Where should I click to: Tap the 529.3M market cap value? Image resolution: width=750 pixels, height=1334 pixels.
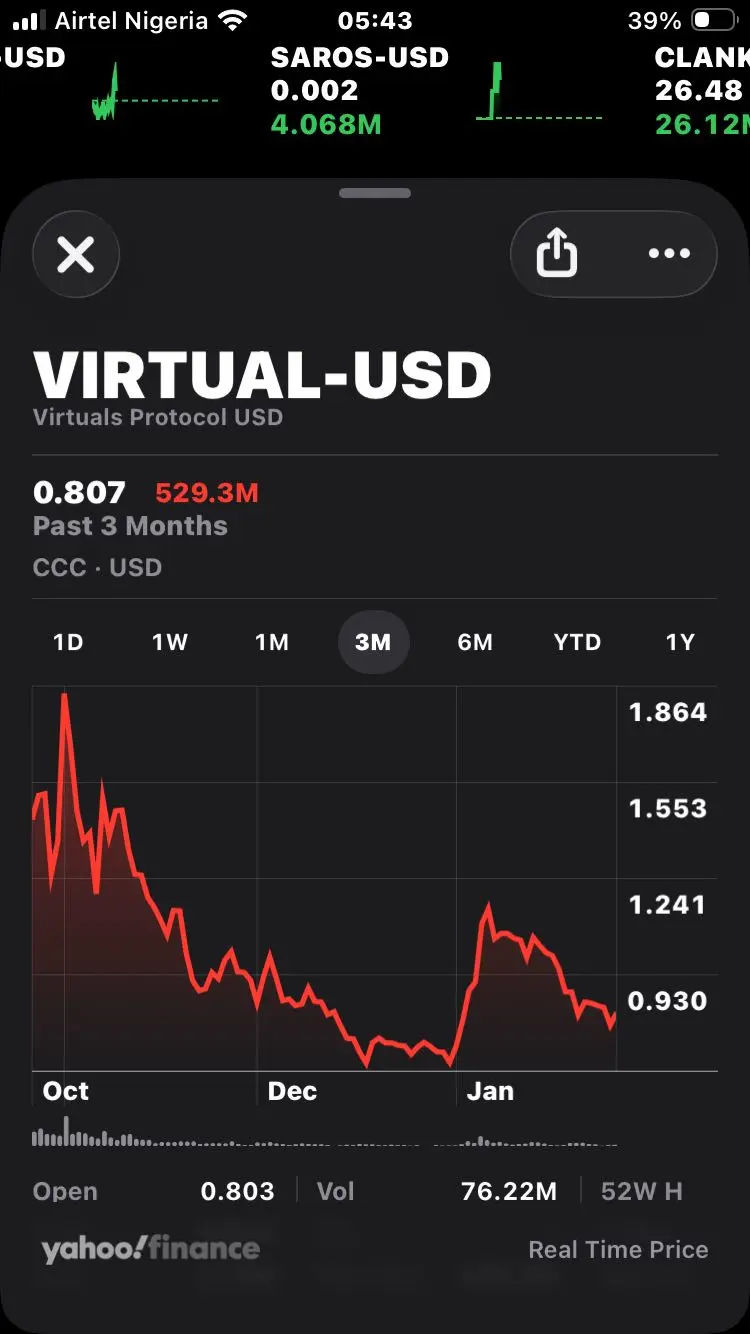207,493
